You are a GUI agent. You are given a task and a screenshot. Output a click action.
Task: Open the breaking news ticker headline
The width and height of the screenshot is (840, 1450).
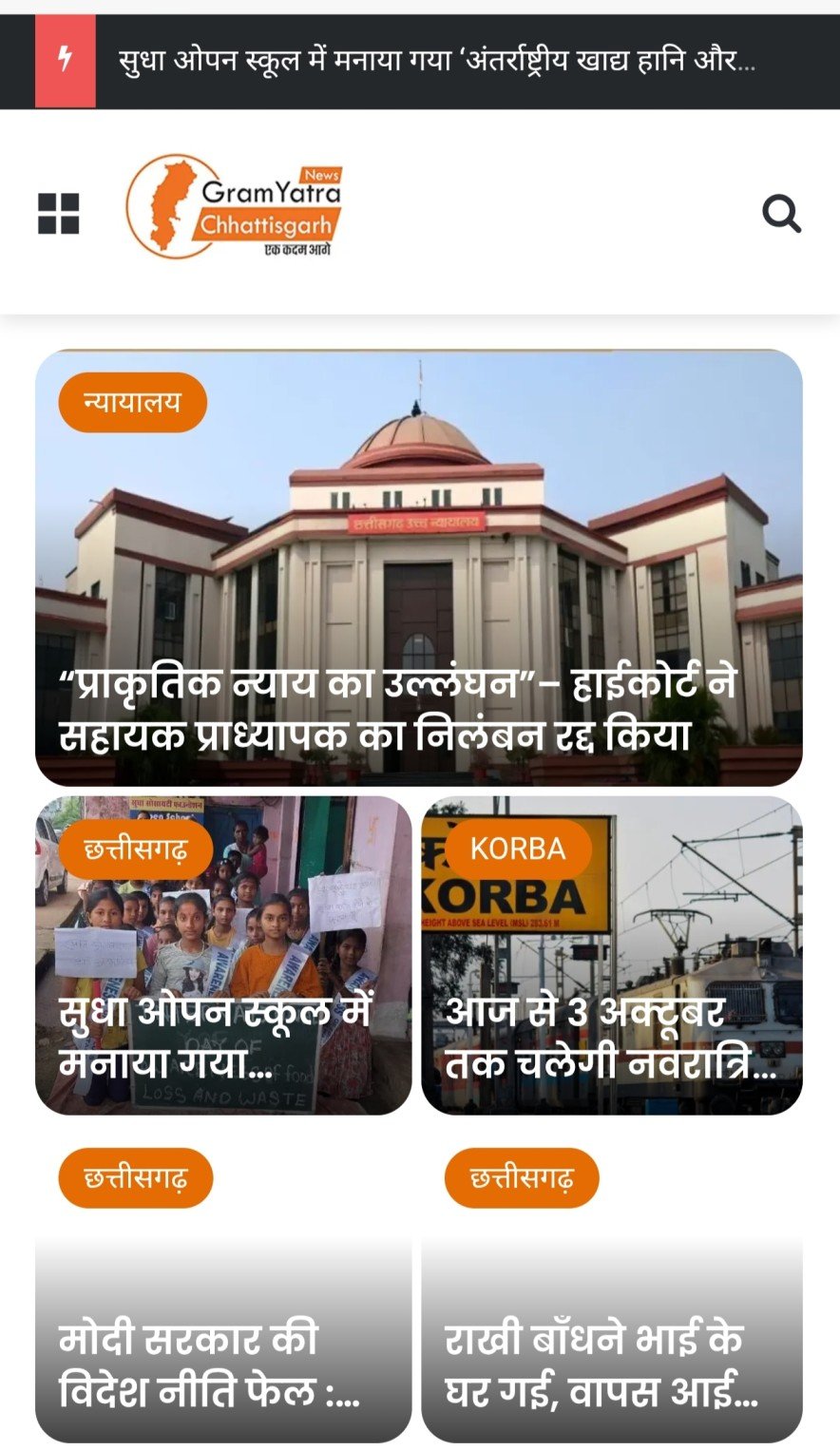(437, 62)
